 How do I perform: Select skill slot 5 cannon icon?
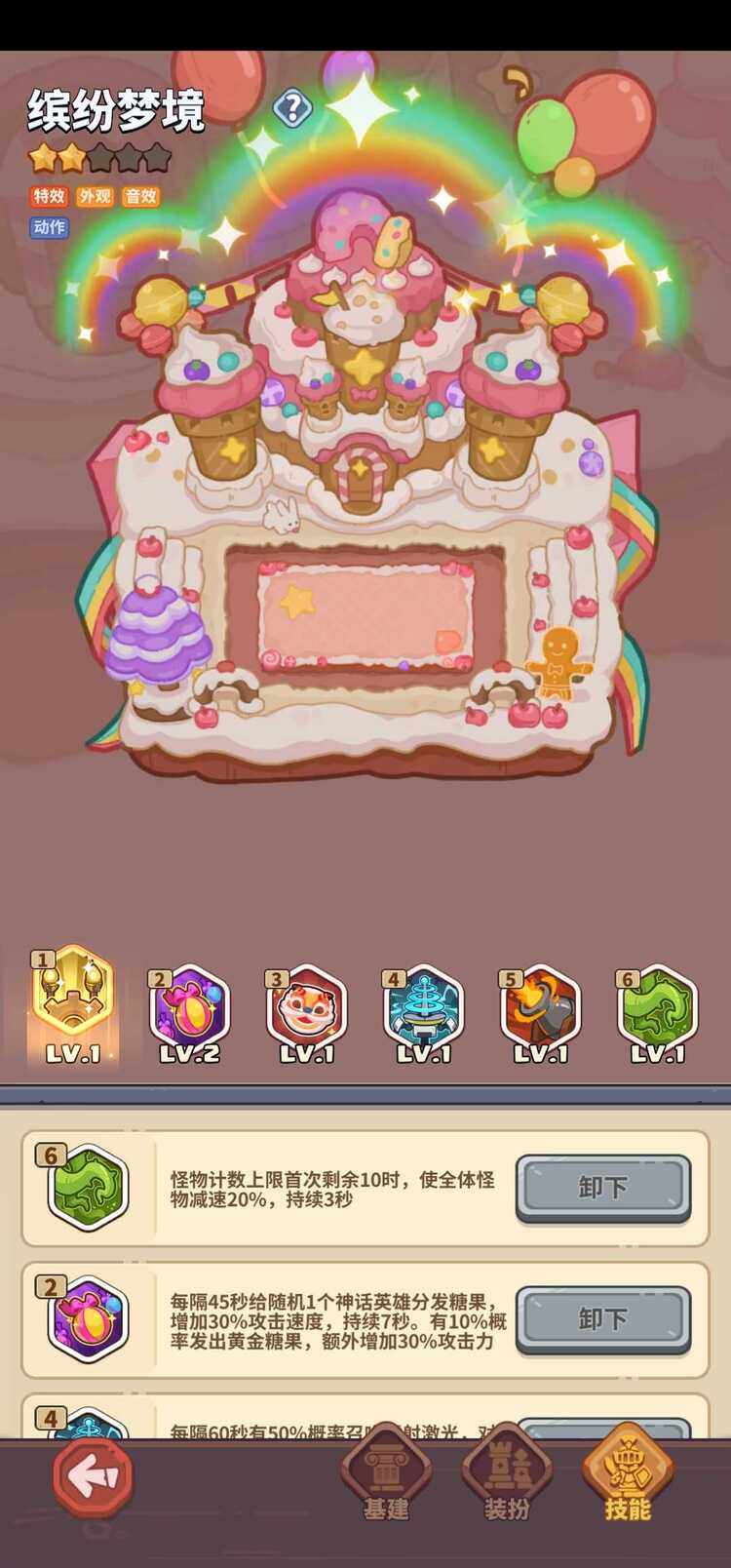541,1006
